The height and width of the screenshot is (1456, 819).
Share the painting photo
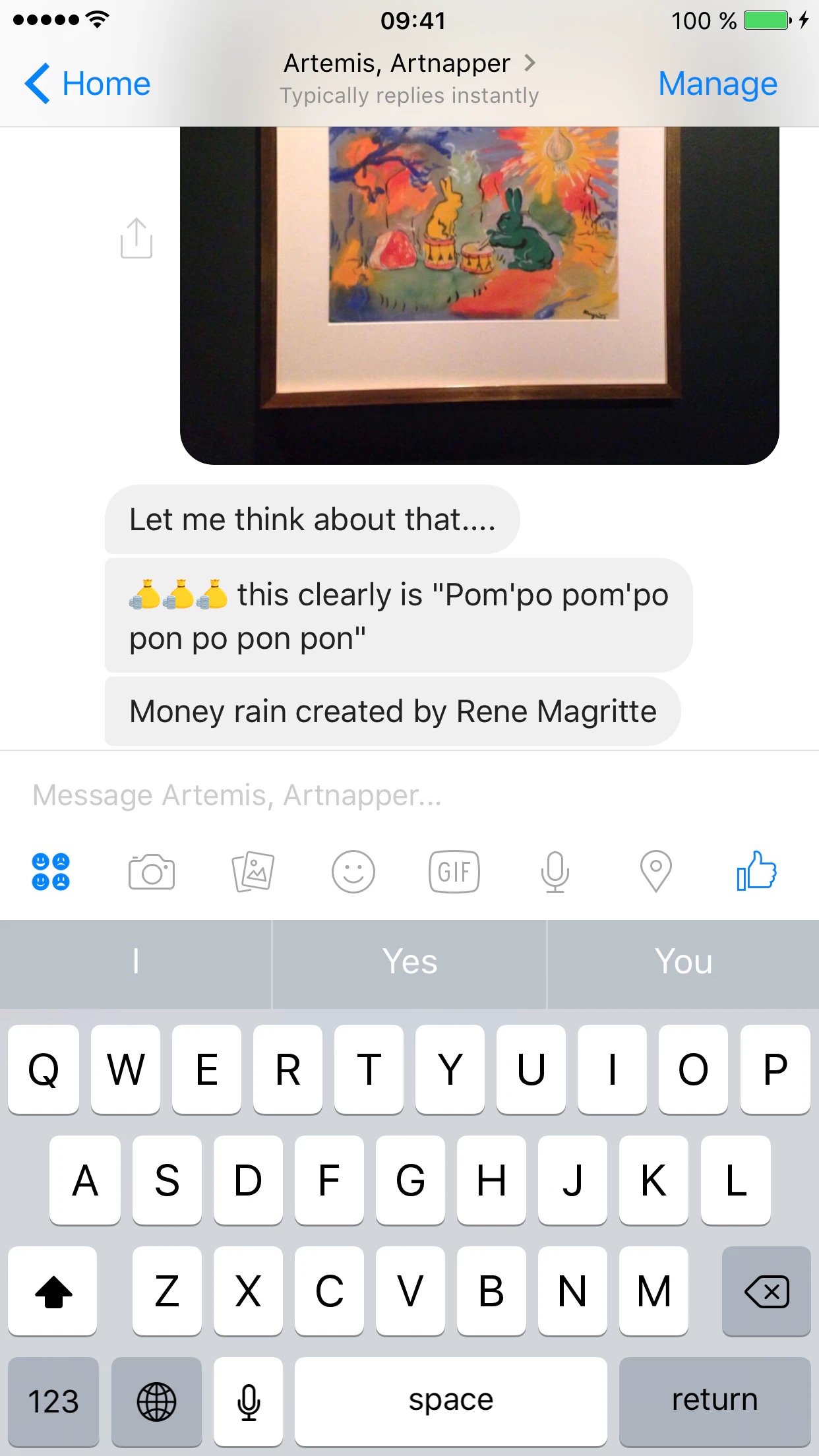pos(136,238)
